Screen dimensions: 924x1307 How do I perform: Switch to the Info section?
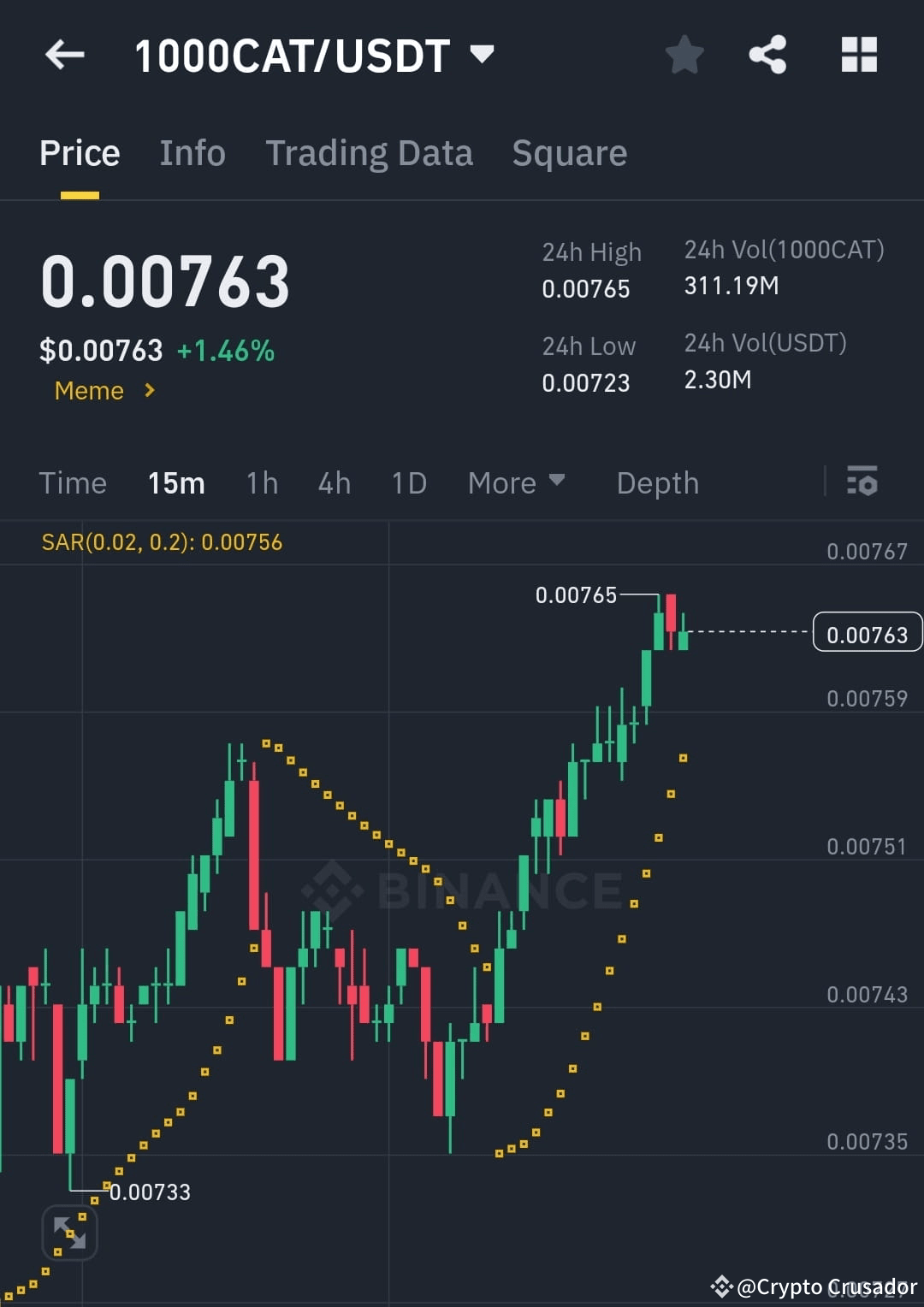[192, 152]
